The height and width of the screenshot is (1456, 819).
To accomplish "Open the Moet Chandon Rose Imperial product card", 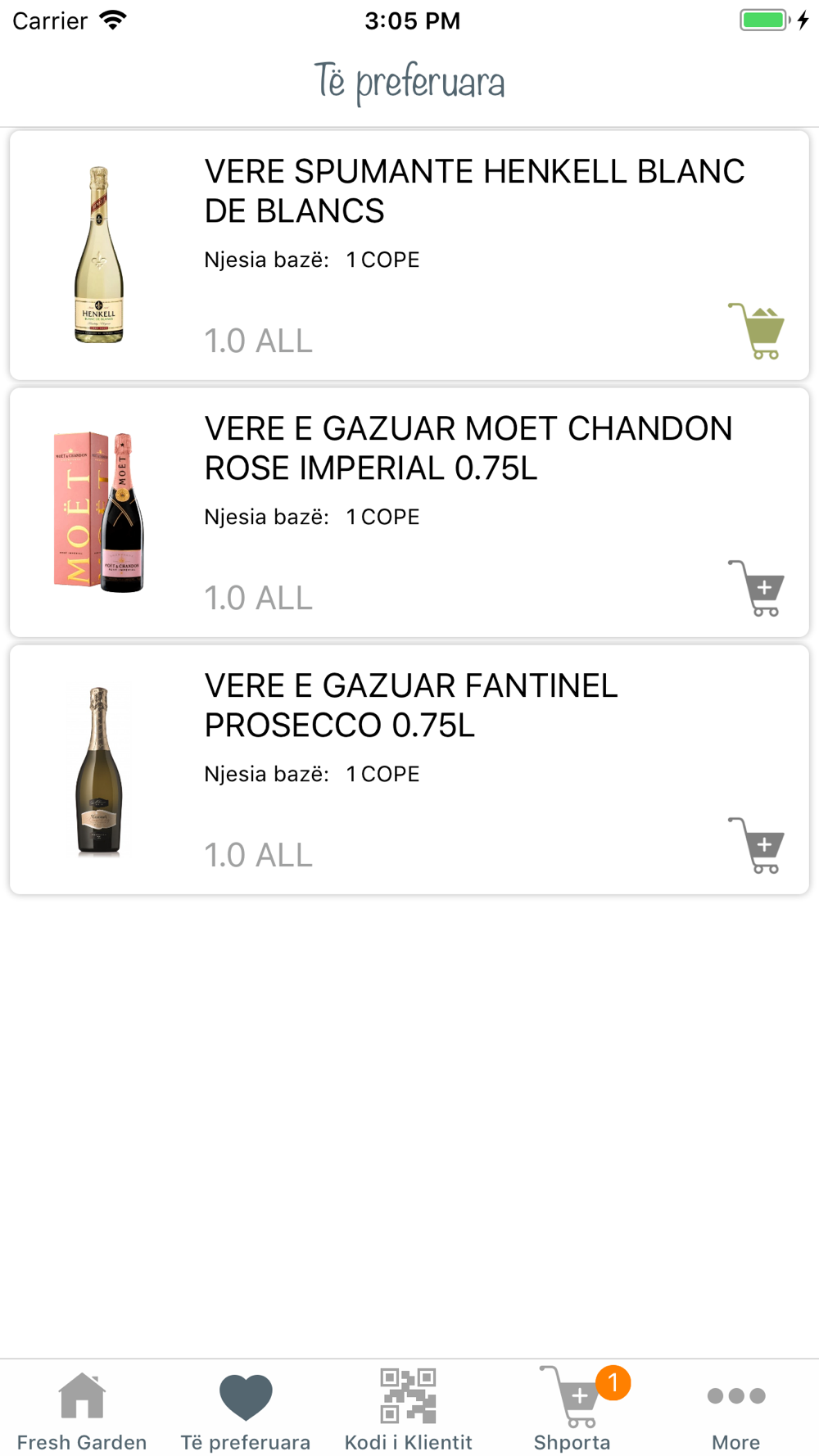I will 409,512.
